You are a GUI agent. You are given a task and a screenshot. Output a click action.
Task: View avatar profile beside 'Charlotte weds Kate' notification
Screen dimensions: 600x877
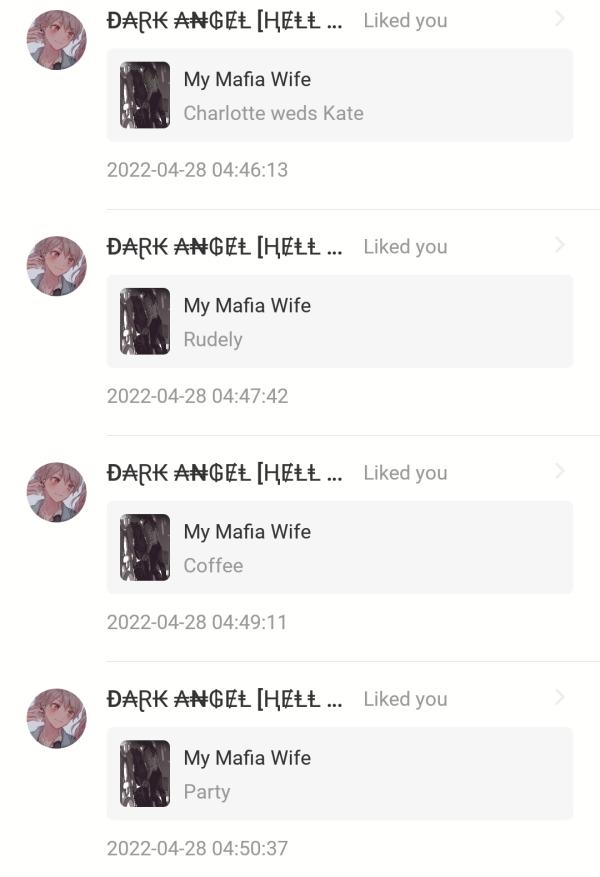pos(56,40)
